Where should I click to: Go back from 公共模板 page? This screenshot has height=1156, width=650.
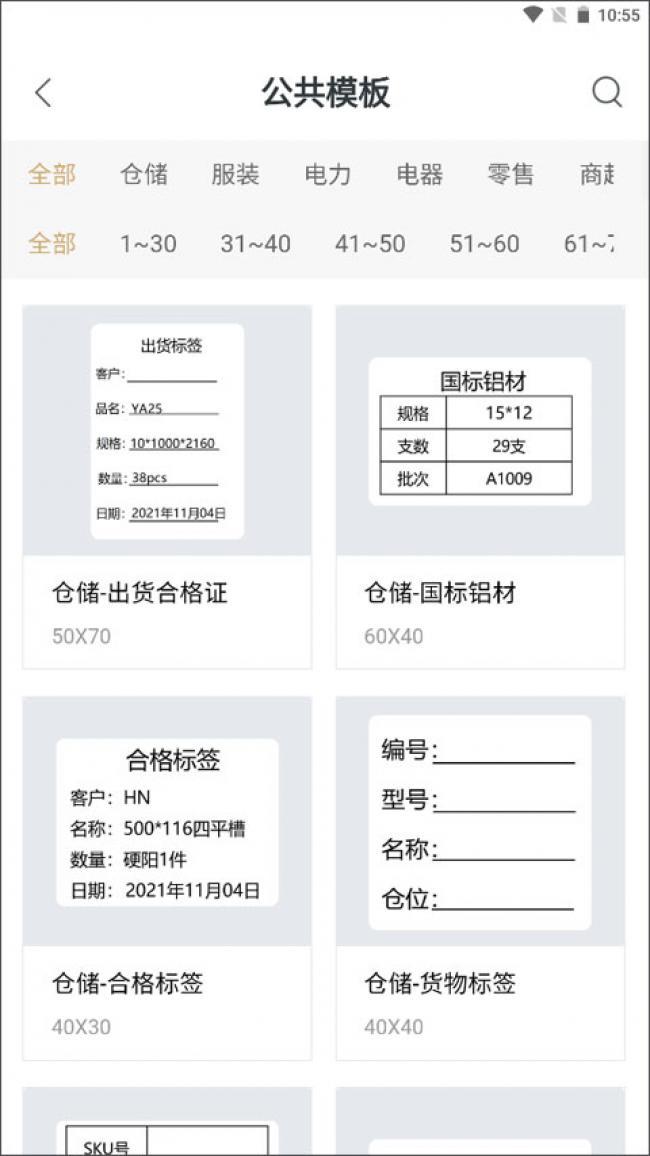pyautogui.click(x=43, y=93)
